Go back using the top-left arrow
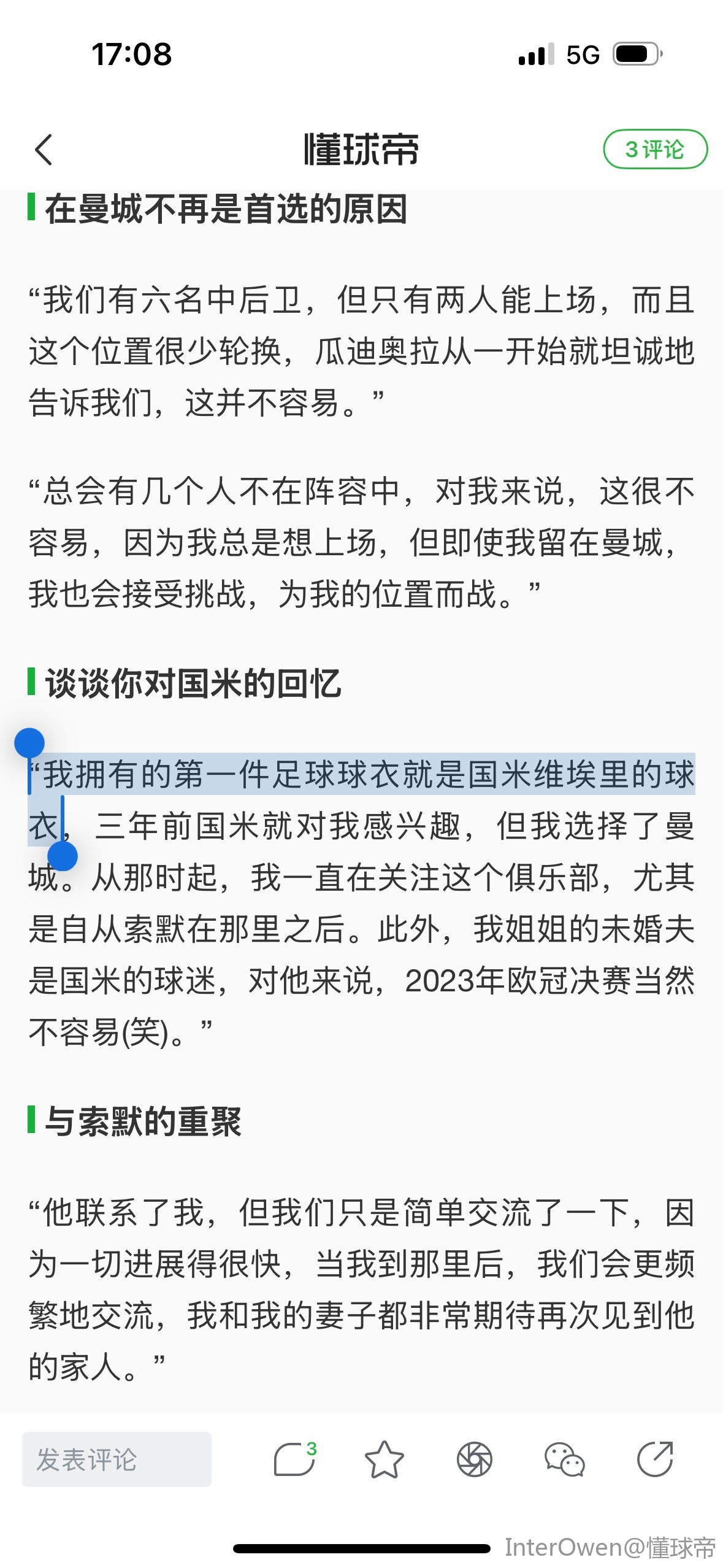 coord(44,149)
